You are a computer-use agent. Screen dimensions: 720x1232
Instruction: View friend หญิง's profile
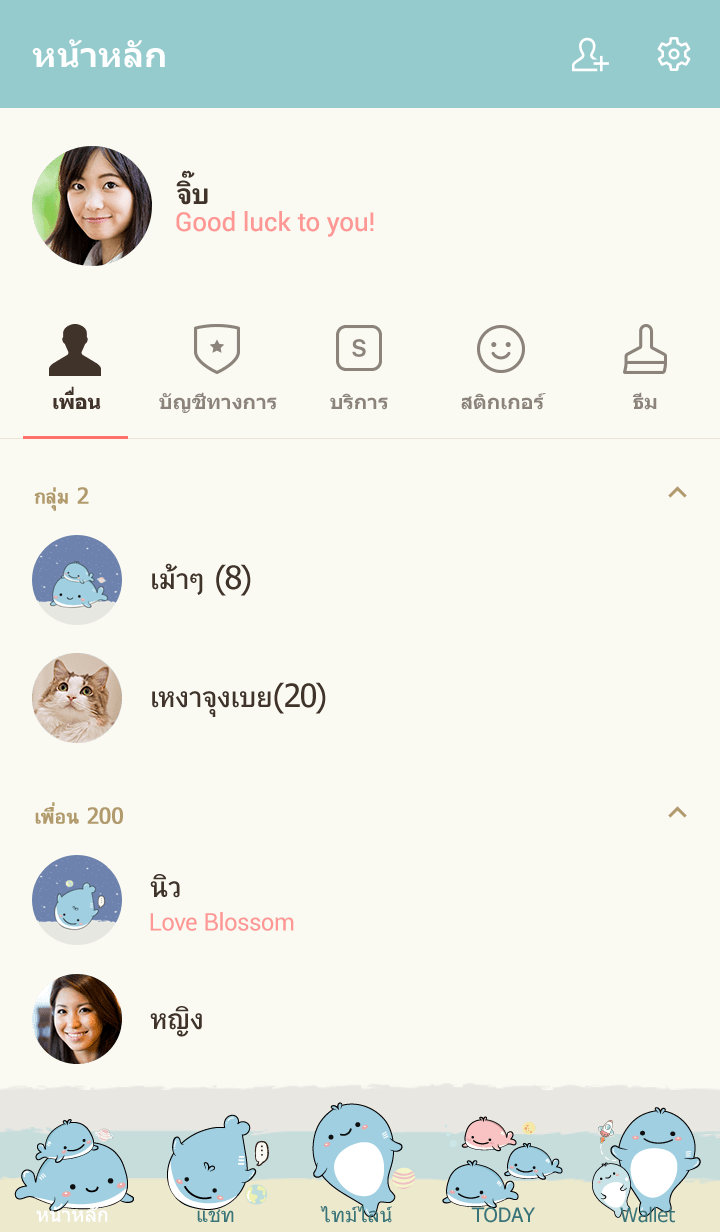coord(176,1020)
